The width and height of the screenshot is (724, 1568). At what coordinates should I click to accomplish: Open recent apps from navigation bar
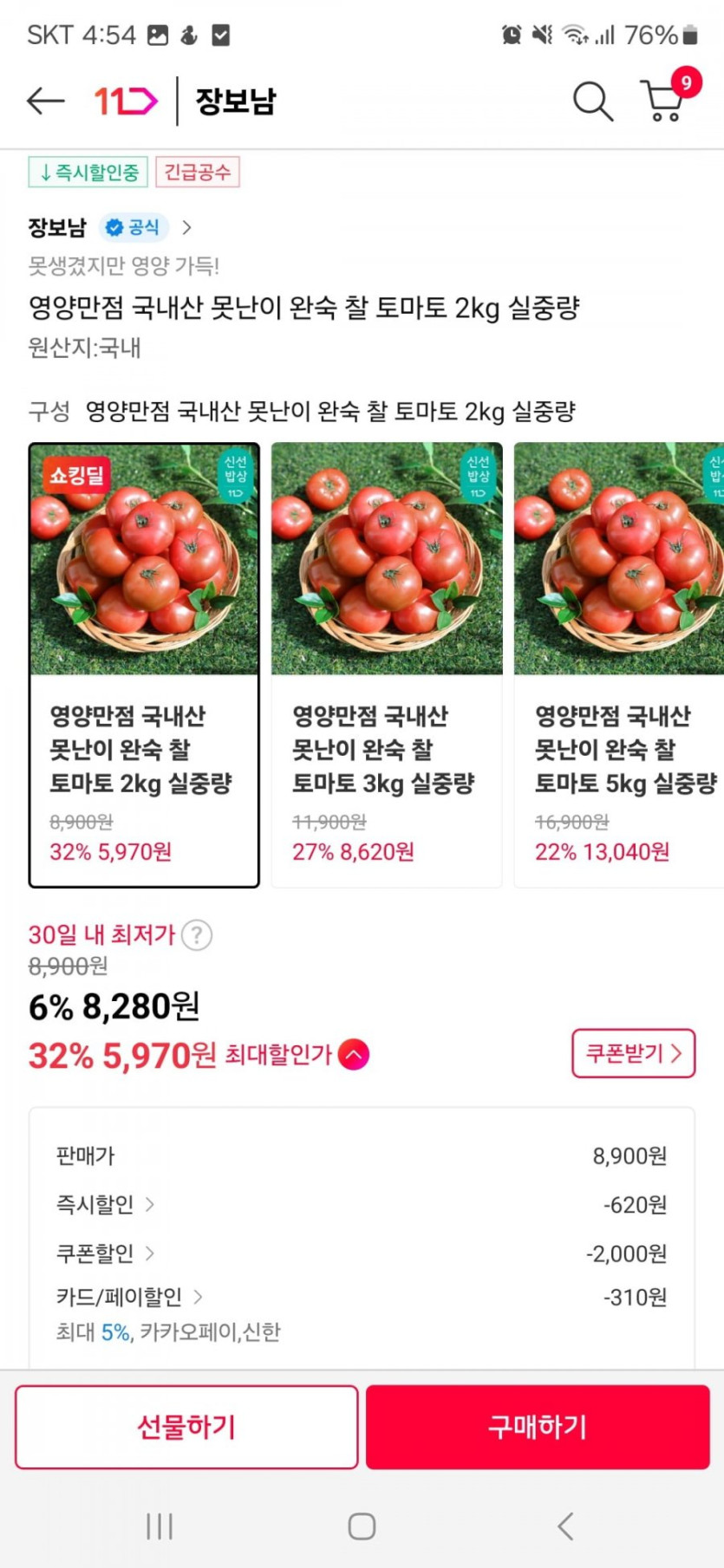click(160, 1526)
